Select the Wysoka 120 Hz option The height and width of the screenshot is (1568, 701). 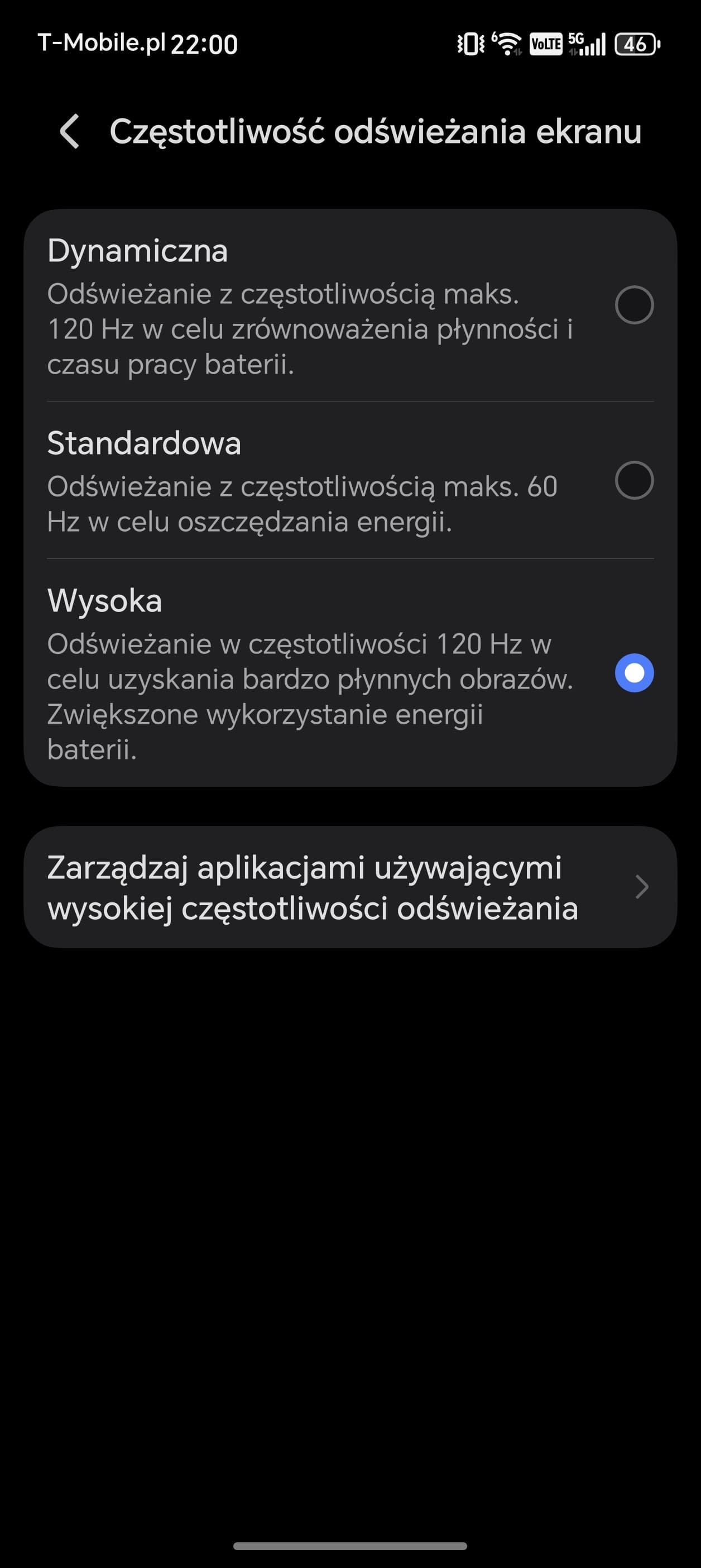(633, 673)
